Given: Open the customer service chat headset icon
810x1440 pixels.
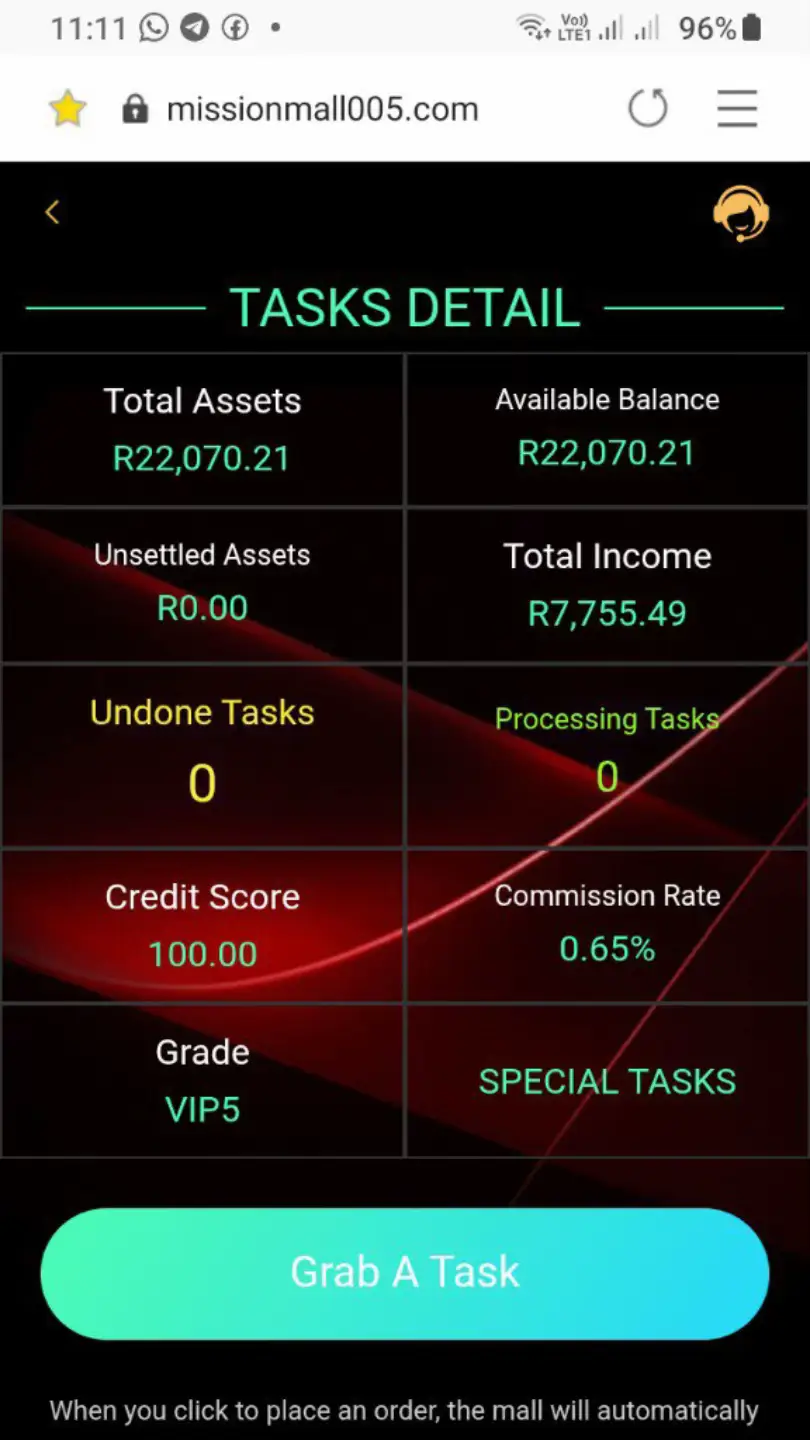Looking at the screenshot, I should (x=740, y=212).
